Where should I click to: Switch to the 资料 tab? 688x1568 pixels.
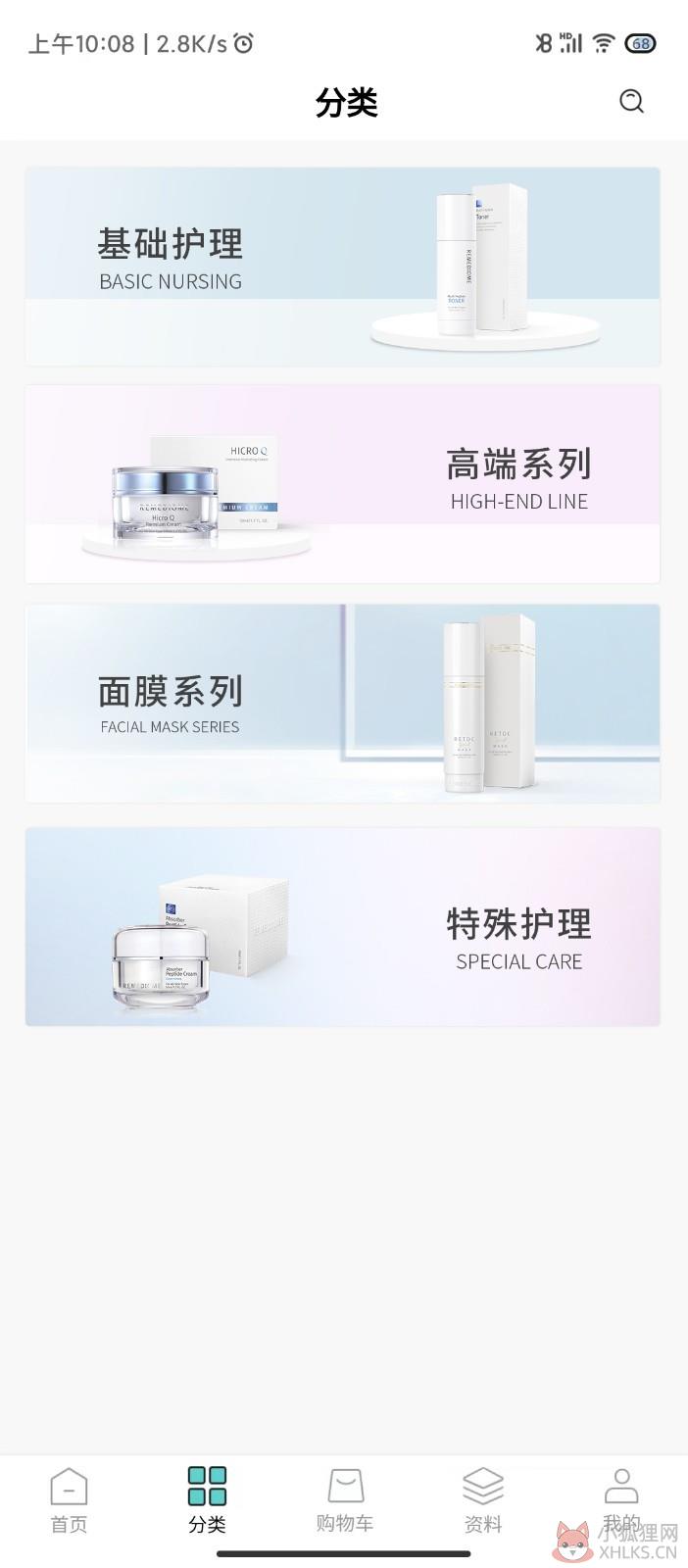coord(482,1500)
